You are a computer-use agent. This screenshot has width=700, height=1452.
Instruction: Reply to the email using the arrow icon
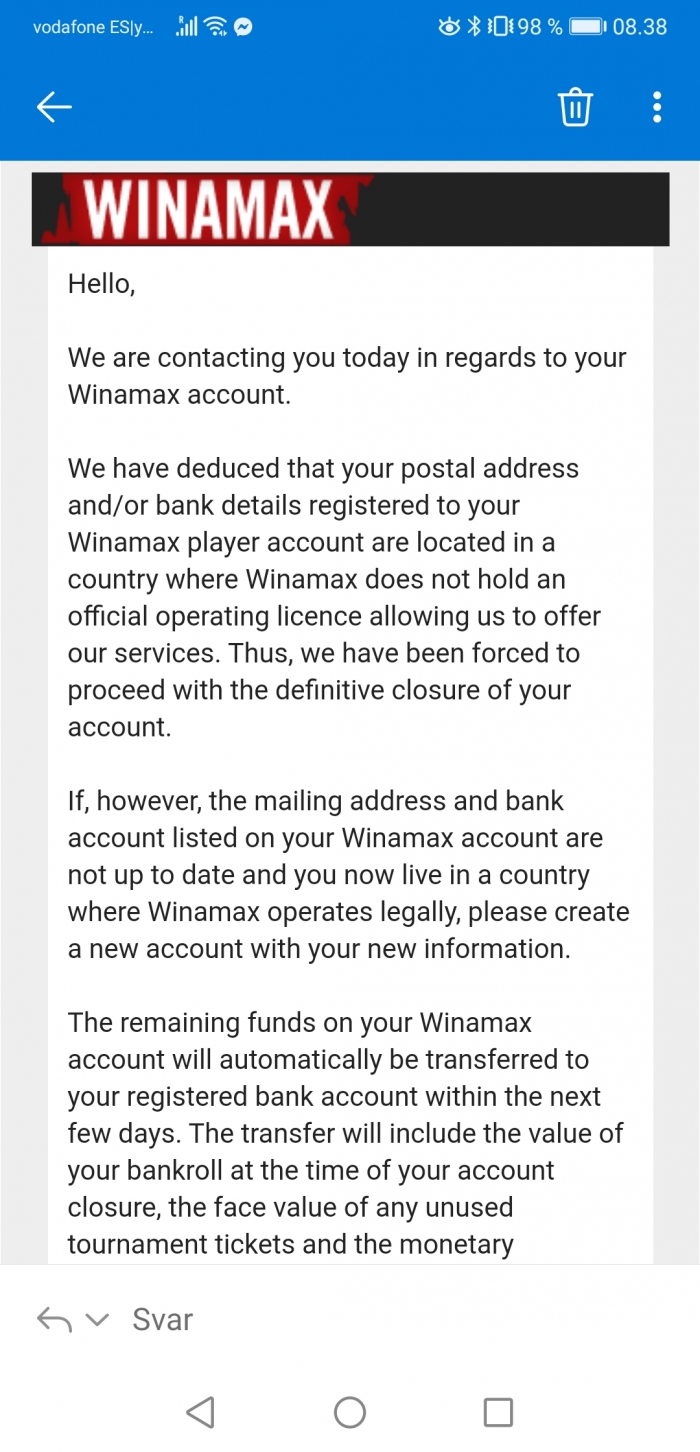pos(54,1320)
